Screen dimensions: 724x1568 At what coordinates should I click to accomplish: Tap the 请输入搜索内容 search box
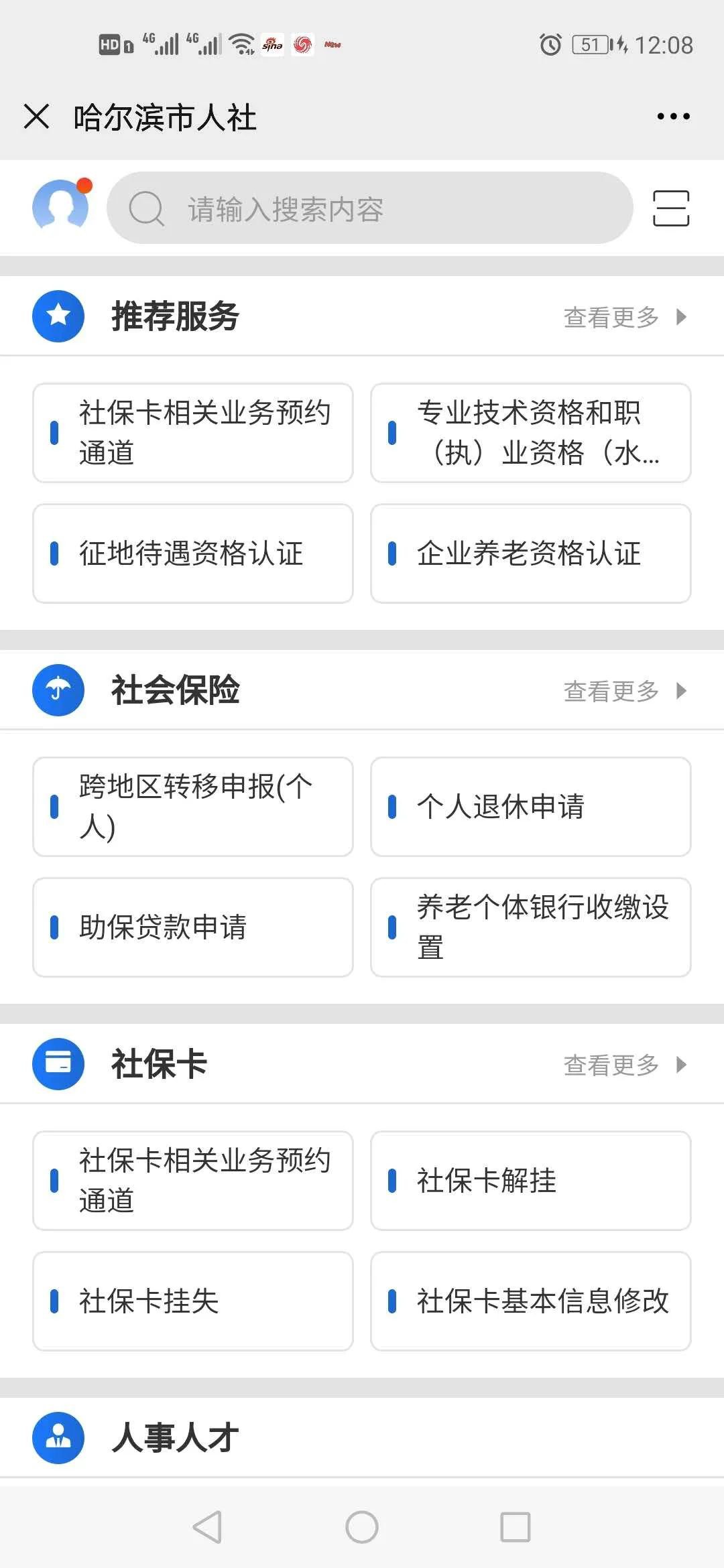click(370, 208)
